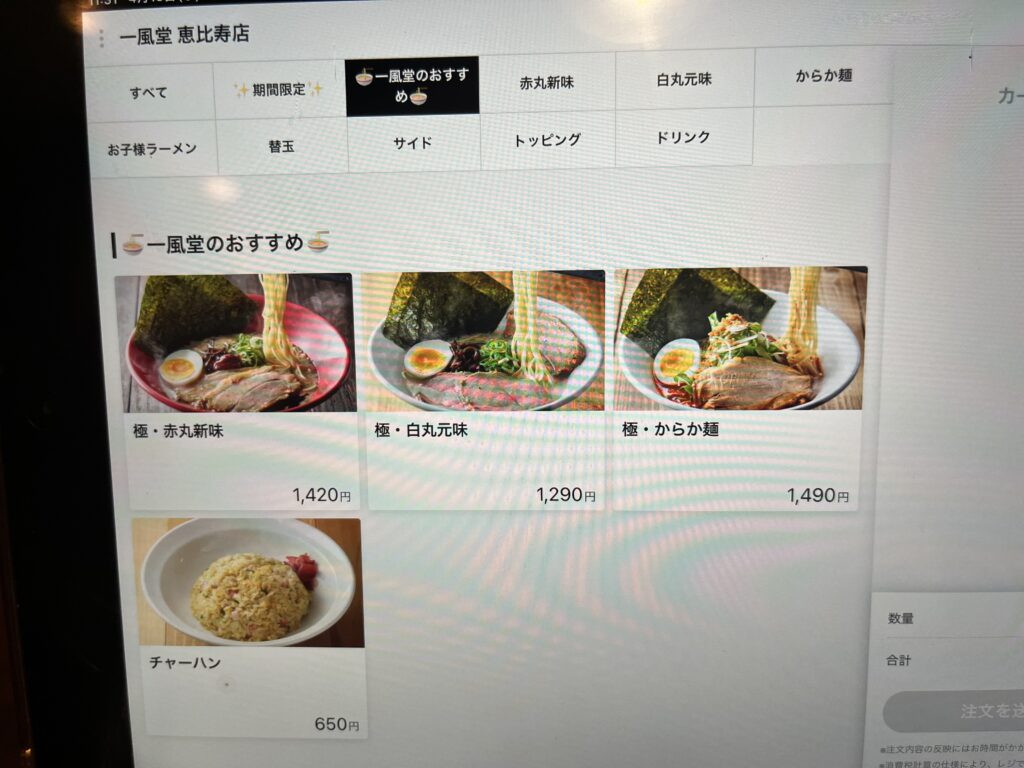Open the ドリンク category tab
This screenshot has height=768, width=1024.
coord(684,137)
